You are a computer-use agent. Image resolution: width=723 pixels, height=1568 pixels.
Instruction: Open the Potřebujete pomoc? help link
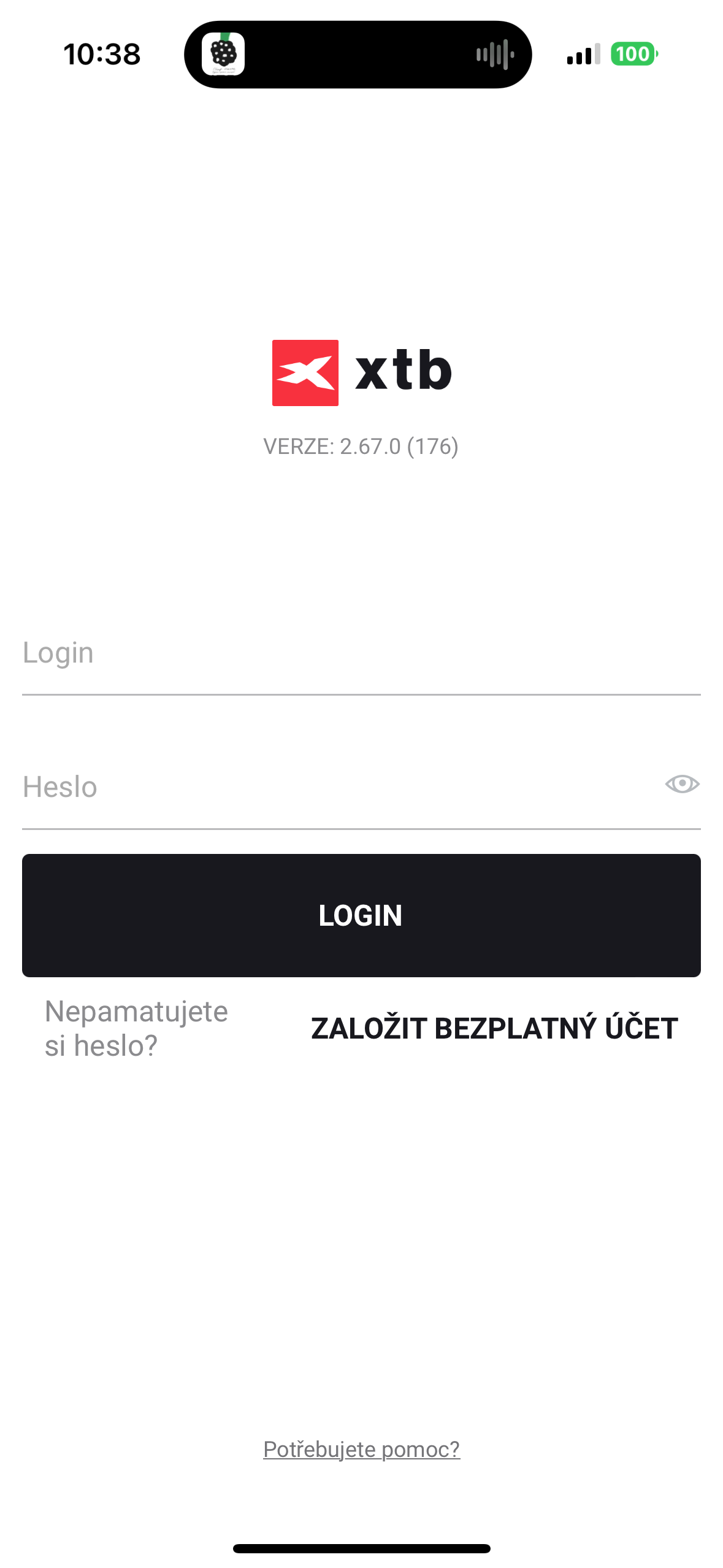(x=361, y=1449)
